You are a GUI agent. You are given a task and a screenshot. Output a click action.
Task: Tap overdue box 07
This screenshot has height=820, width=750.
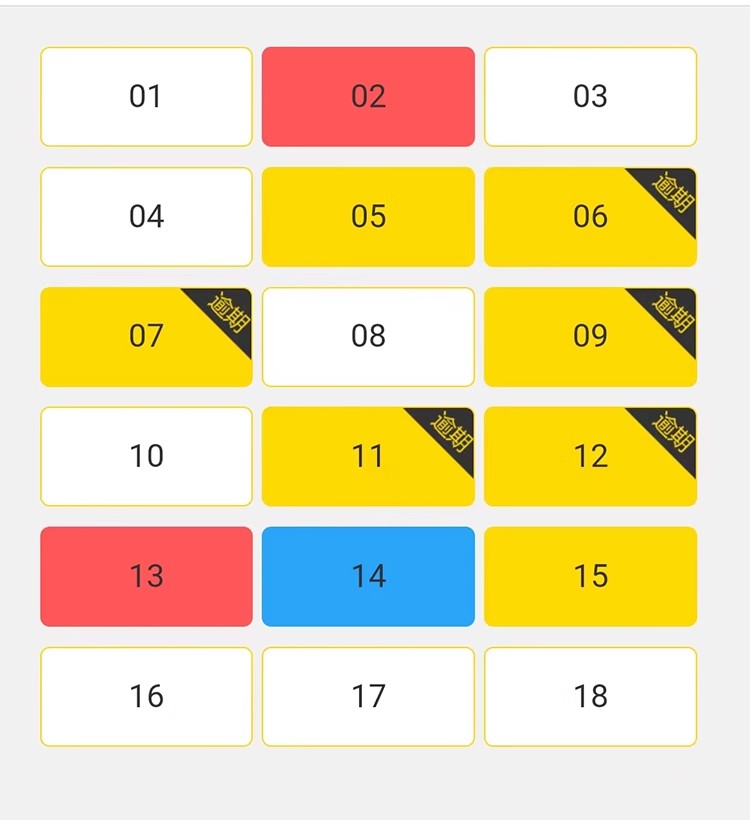[146, 337]
